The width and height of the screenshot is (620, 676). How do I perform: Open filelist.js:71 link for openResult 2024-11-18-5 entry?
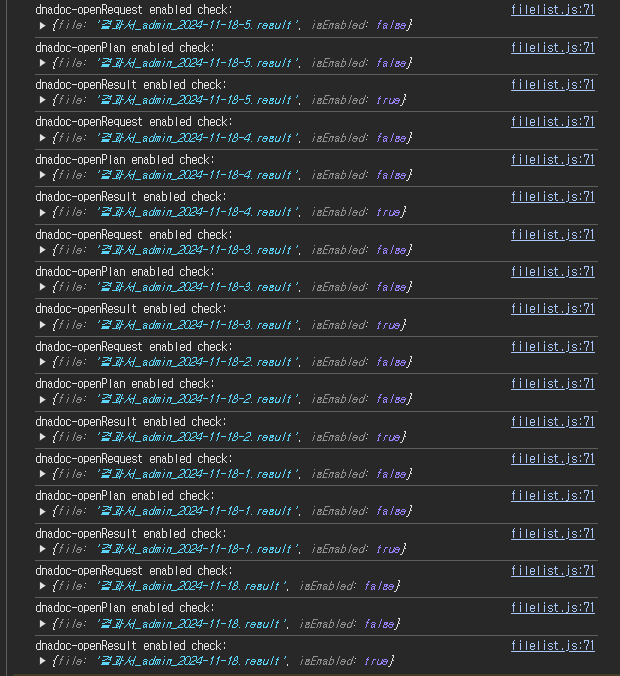tap(552, 84)
